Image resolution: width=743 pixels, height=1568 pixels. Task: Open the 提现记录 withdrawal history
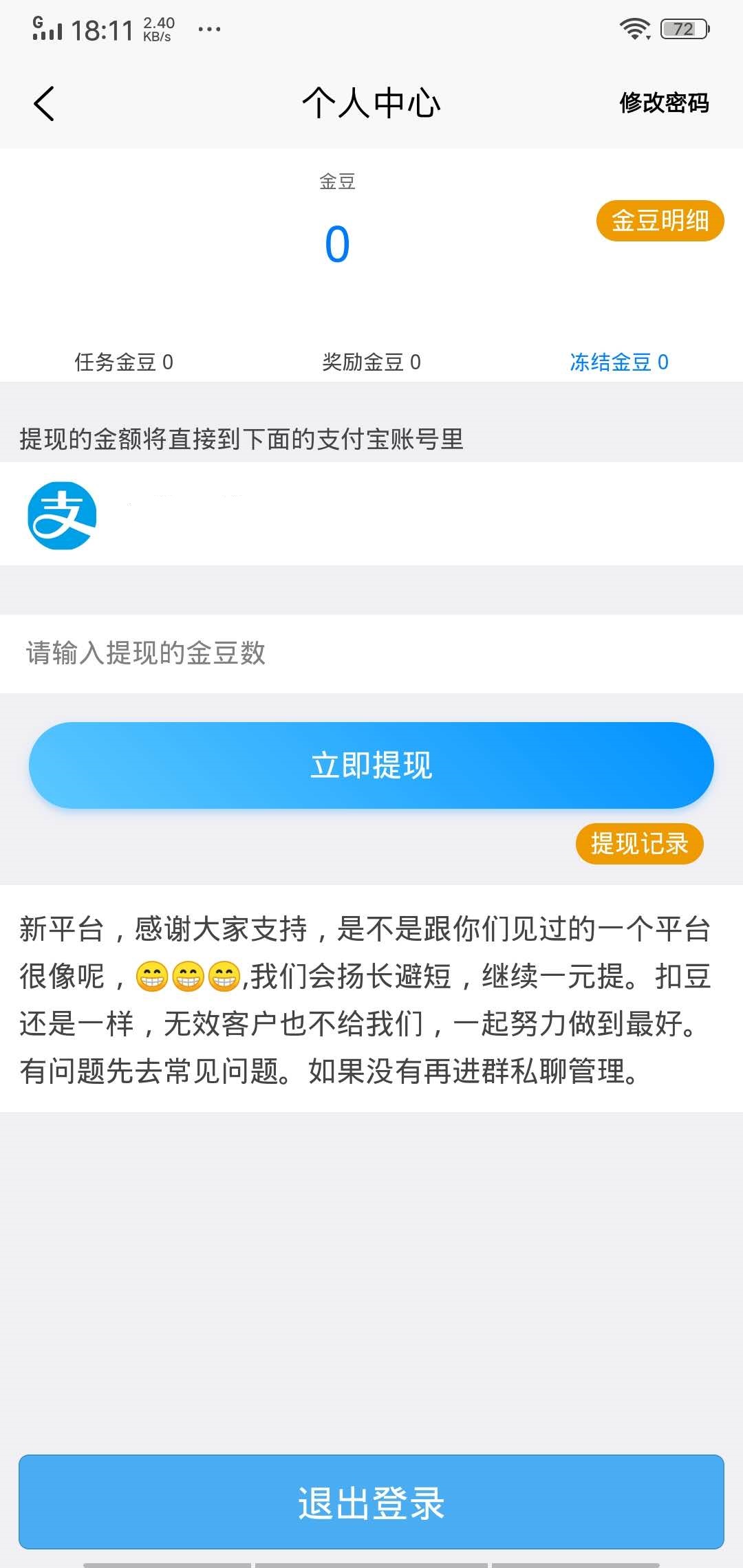[x=638, y=845]
